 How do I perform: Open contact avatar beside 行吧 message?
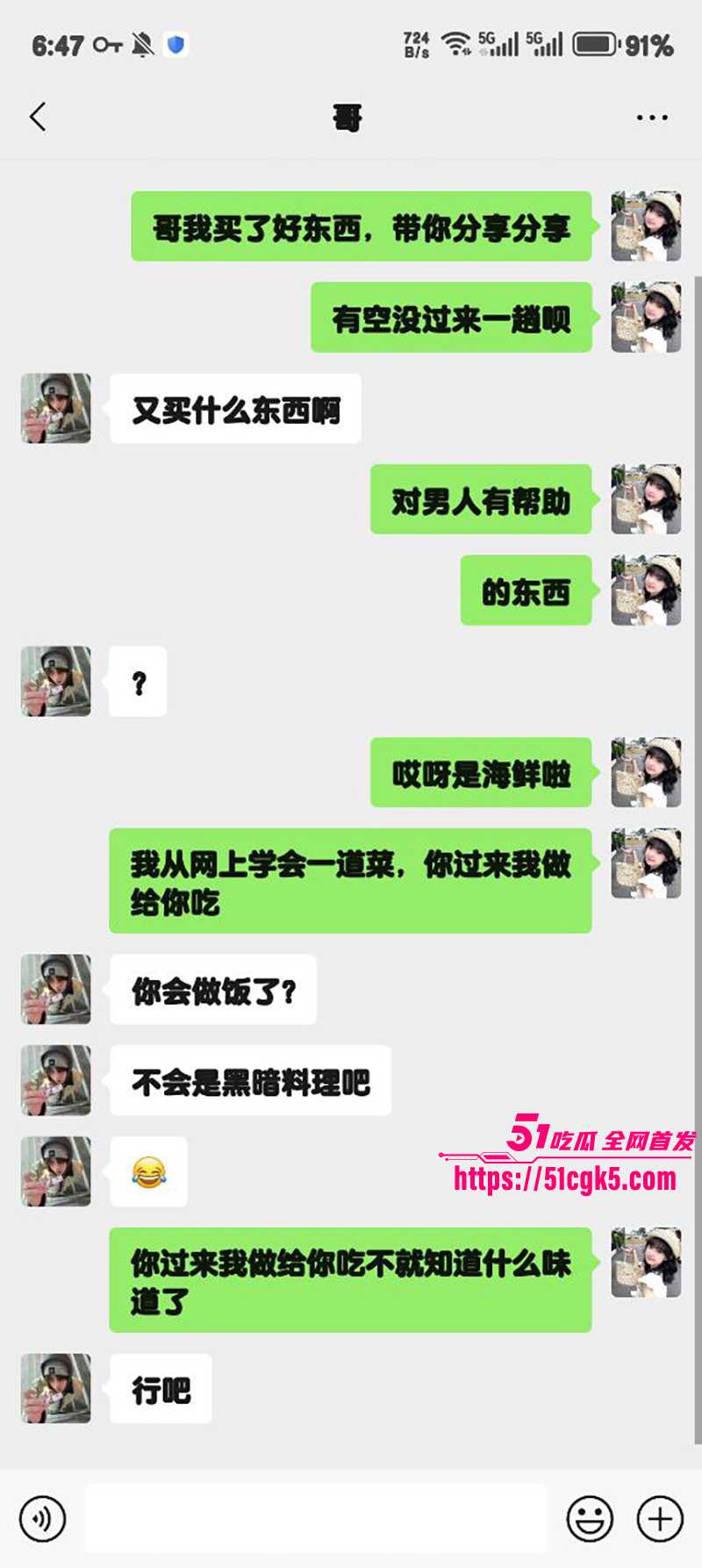point(56,1388)
